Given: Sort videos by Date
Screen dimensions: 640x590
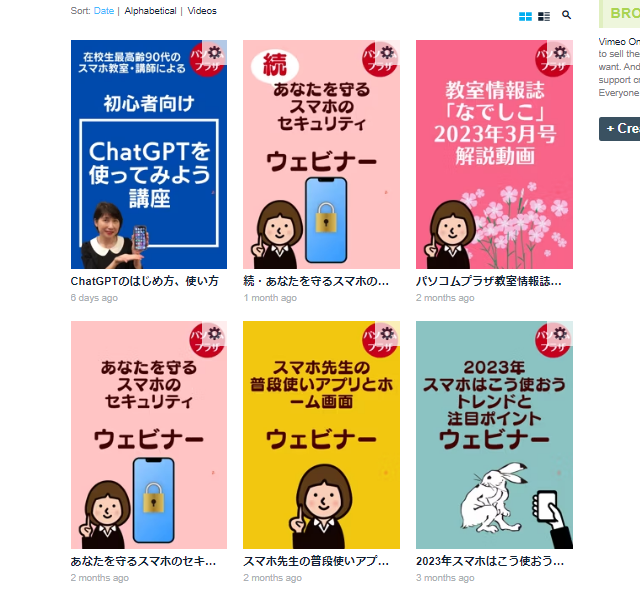Looking at the screenshot, I should [104, 11].
